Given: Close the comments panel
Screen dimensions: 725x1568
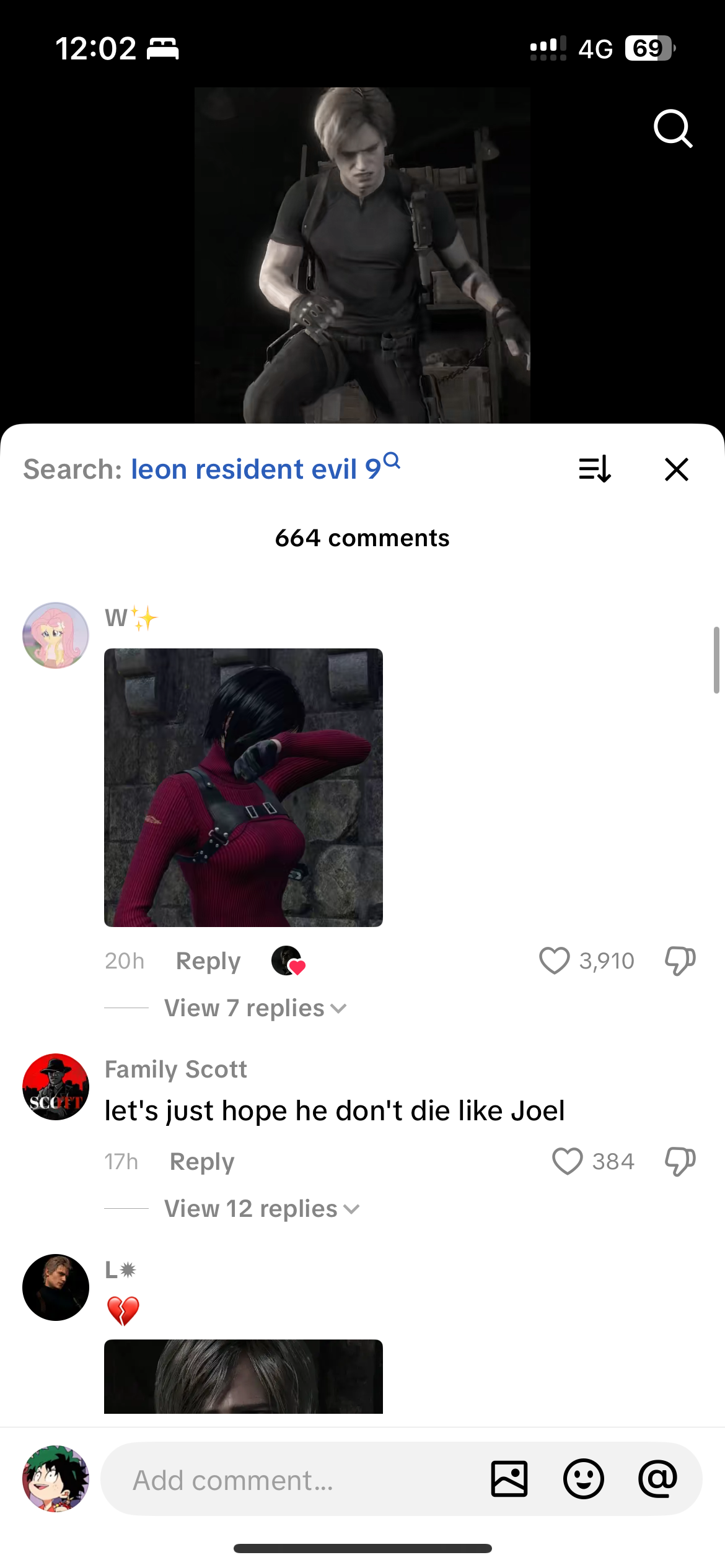Looking at the screenshot, I should tap(677, 469).
